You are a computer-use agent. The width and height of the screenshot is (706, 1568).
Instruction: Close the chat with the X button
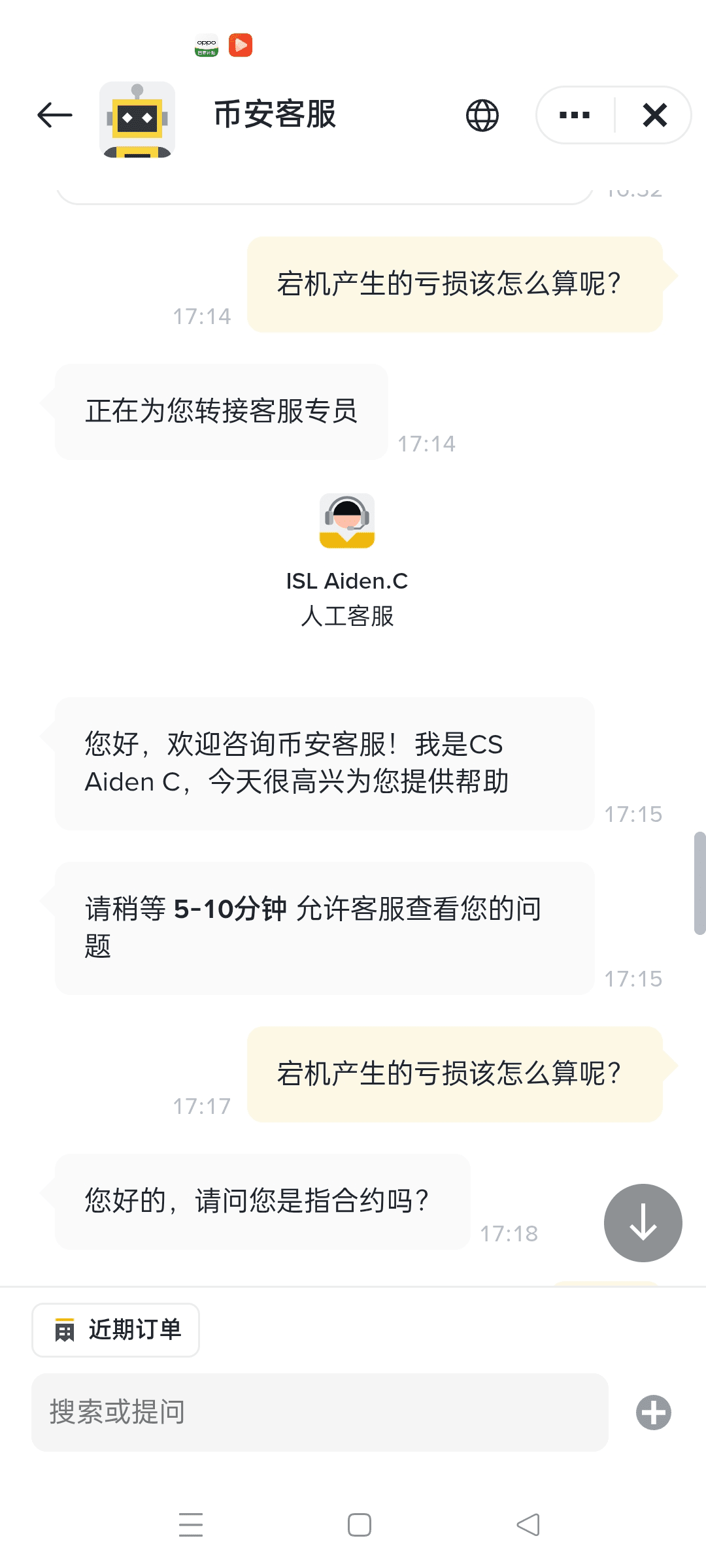pos(654,116)
